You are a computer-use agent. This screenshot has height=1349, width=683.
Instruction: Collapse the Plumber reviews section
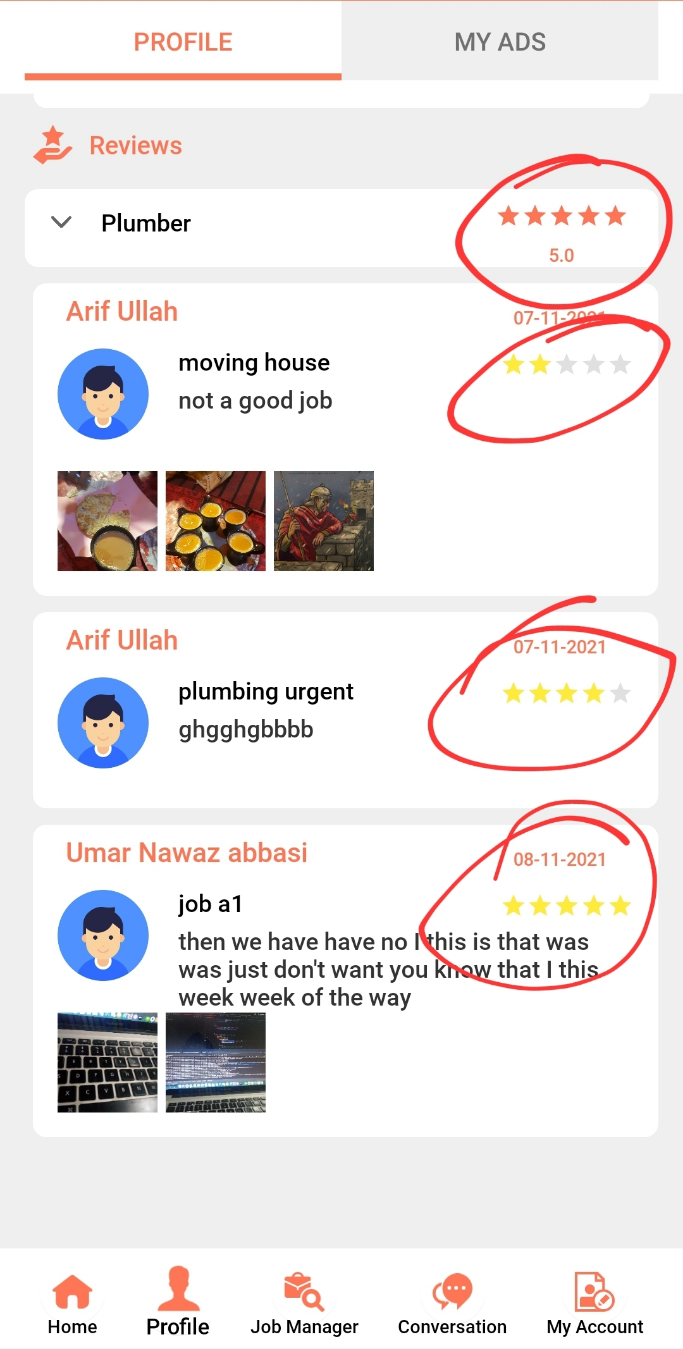61,223
